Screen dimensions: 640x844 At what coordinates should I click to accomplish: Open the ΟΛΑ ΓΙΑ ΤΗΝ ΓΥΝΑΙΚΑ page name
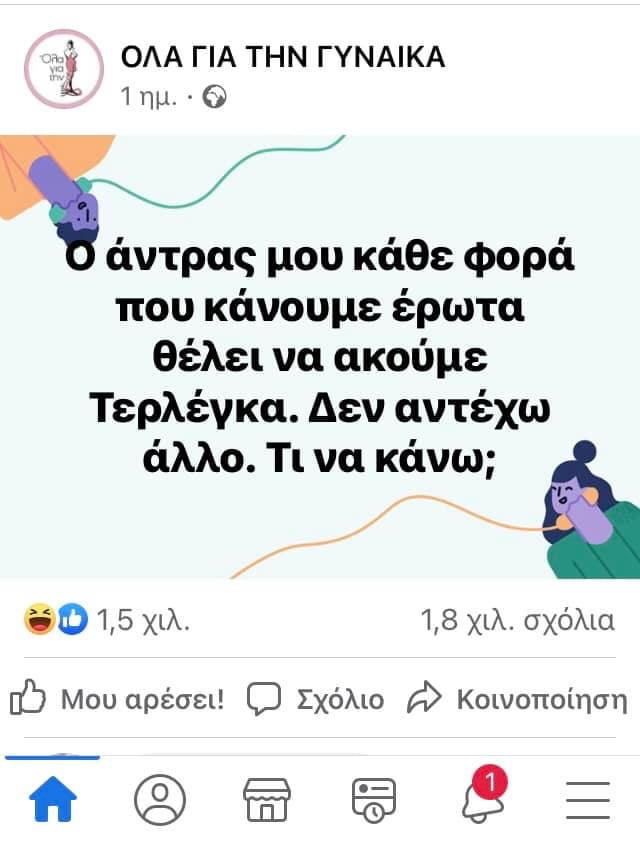[283, 57]
